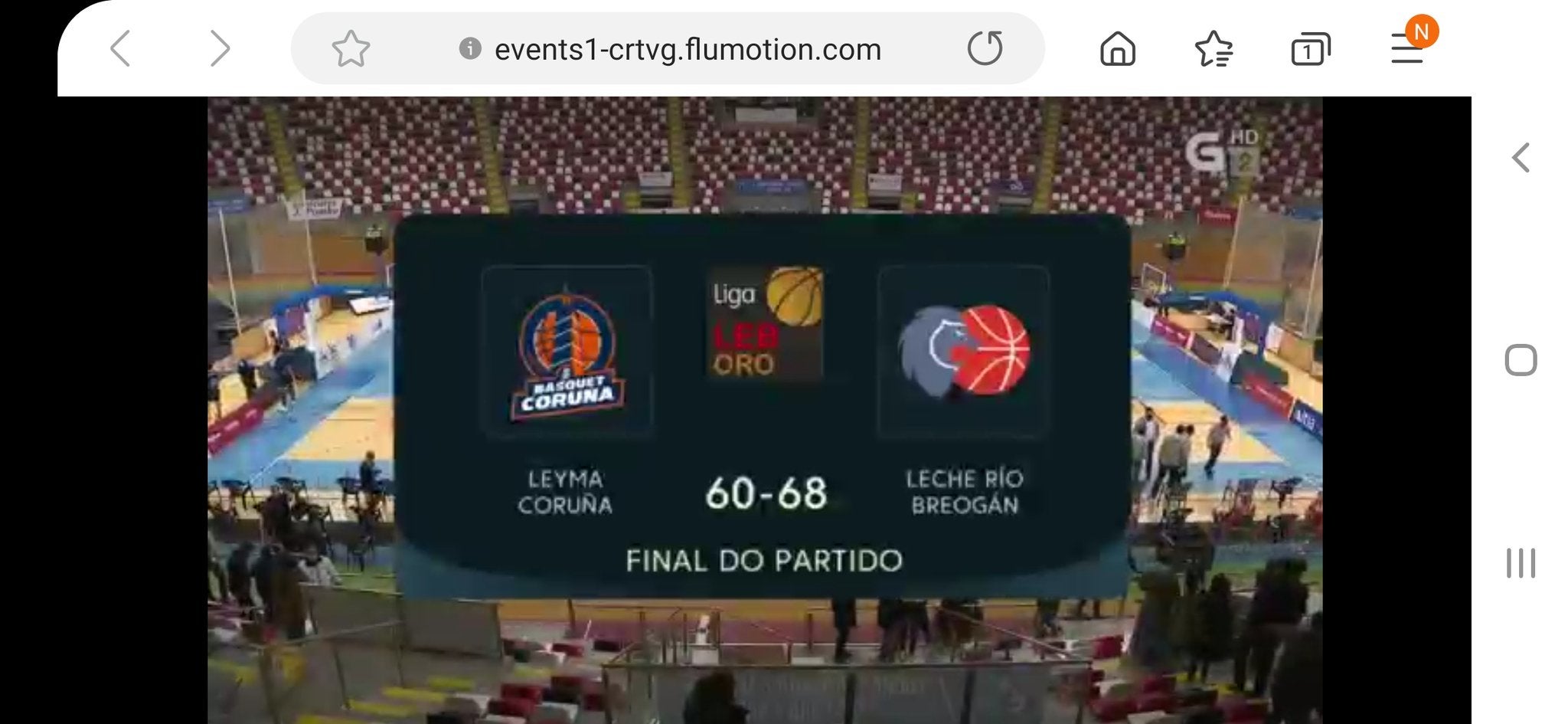Go forward to the next page

coord(220,49)
